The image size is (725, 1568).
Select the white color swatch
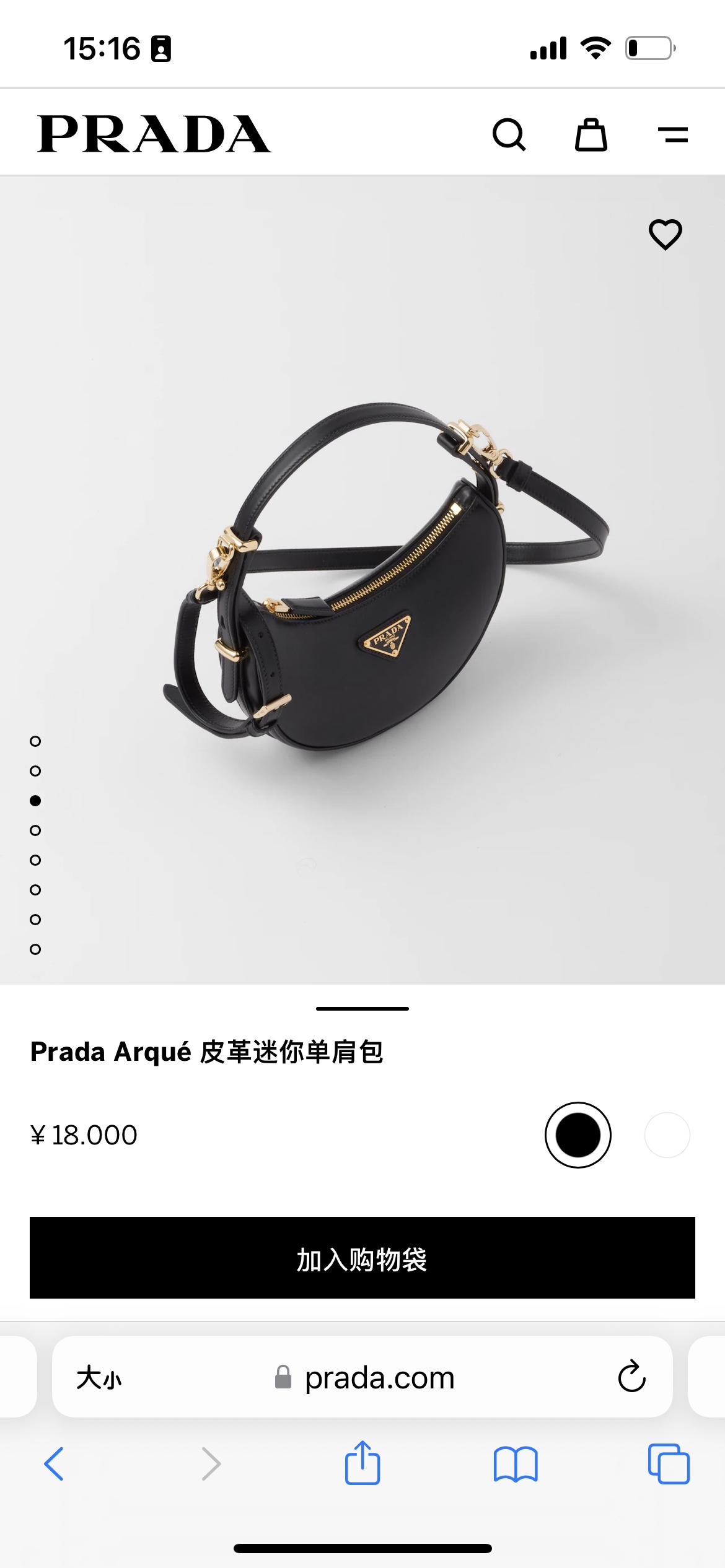coord(667,1135)
